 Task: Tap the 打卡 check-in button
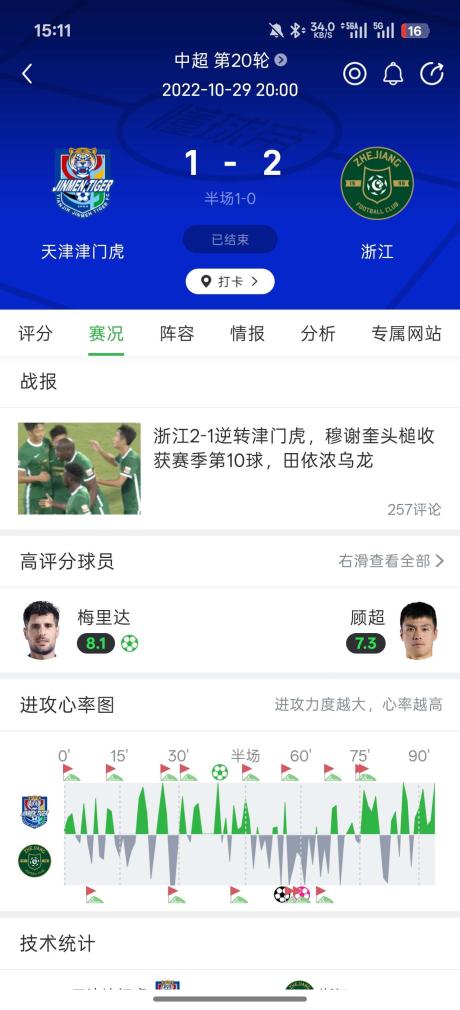pos(230,281)
